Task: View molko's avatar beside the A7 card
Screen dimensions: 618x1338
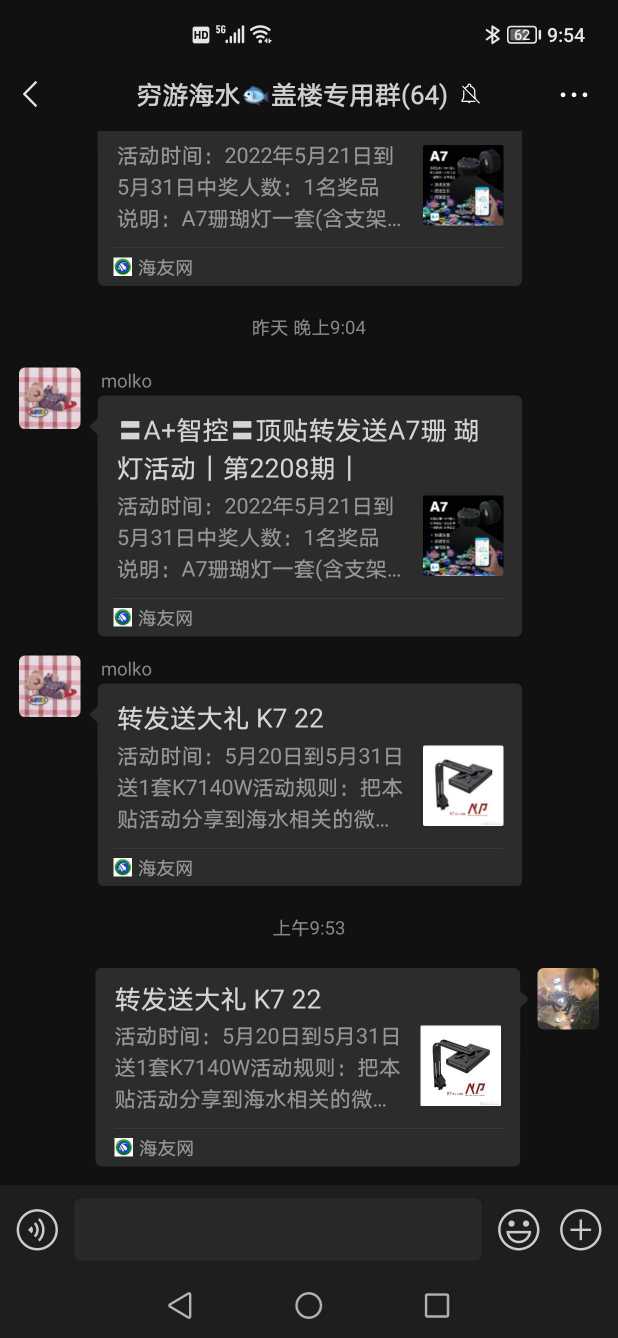Action: point(50,398)
